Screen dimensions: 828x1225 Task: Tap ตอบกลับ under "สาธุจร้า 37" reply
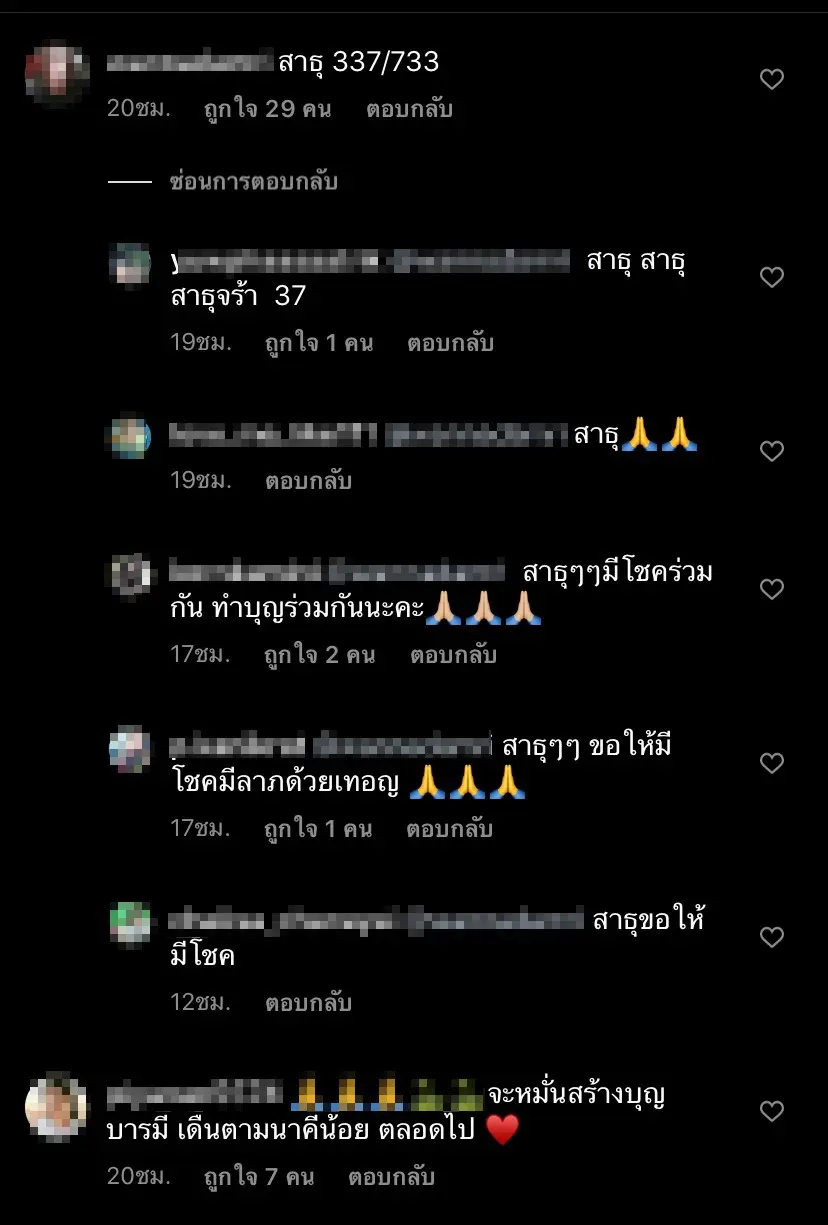point(450,343)
